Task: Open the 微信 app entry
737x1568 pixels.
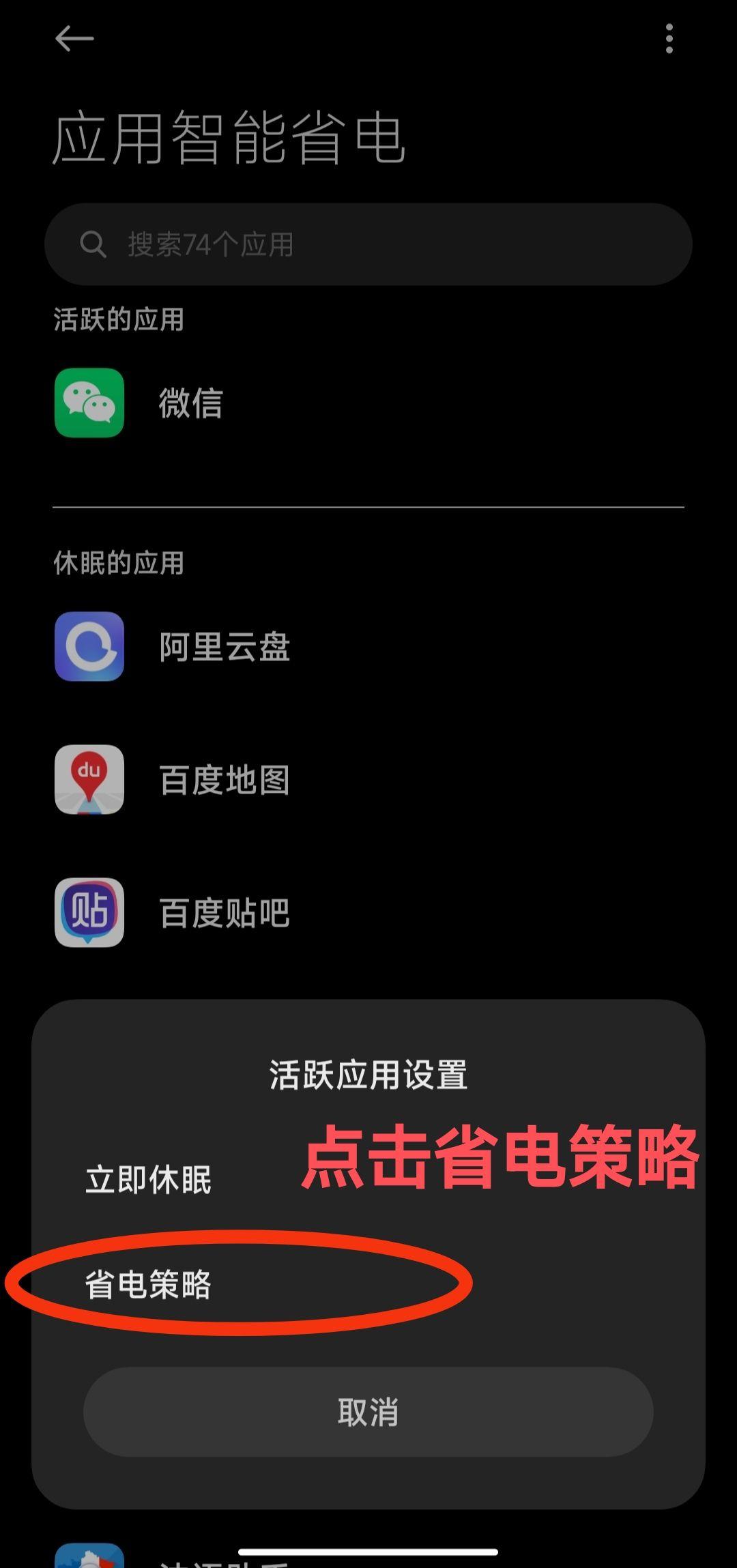Action: (369, 403)
